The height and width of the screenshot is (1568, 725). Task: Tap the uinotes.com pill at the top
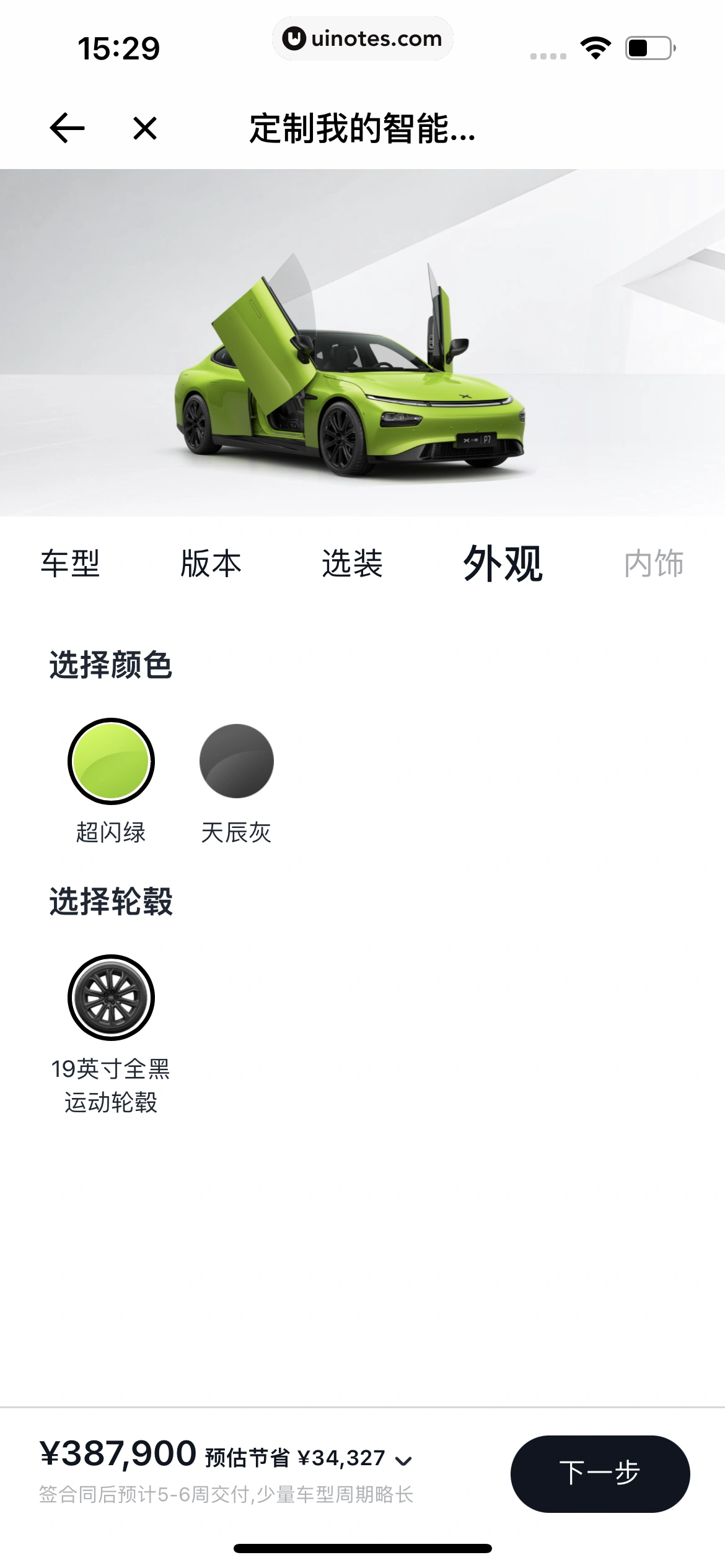(362, 38)
